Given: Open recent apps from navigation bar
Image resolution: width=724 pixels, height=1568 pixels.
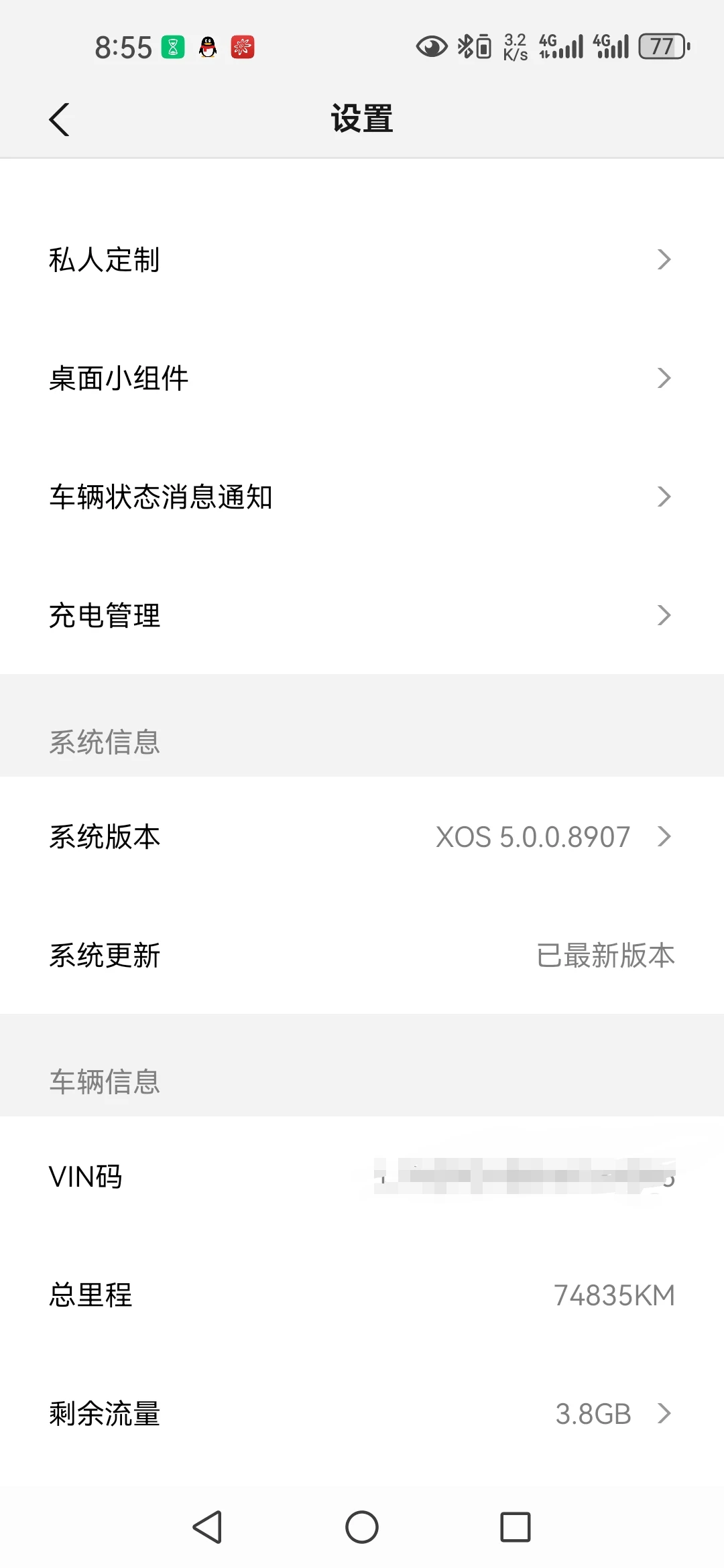Looking at the screenshot, I should tap(516, 1527).
